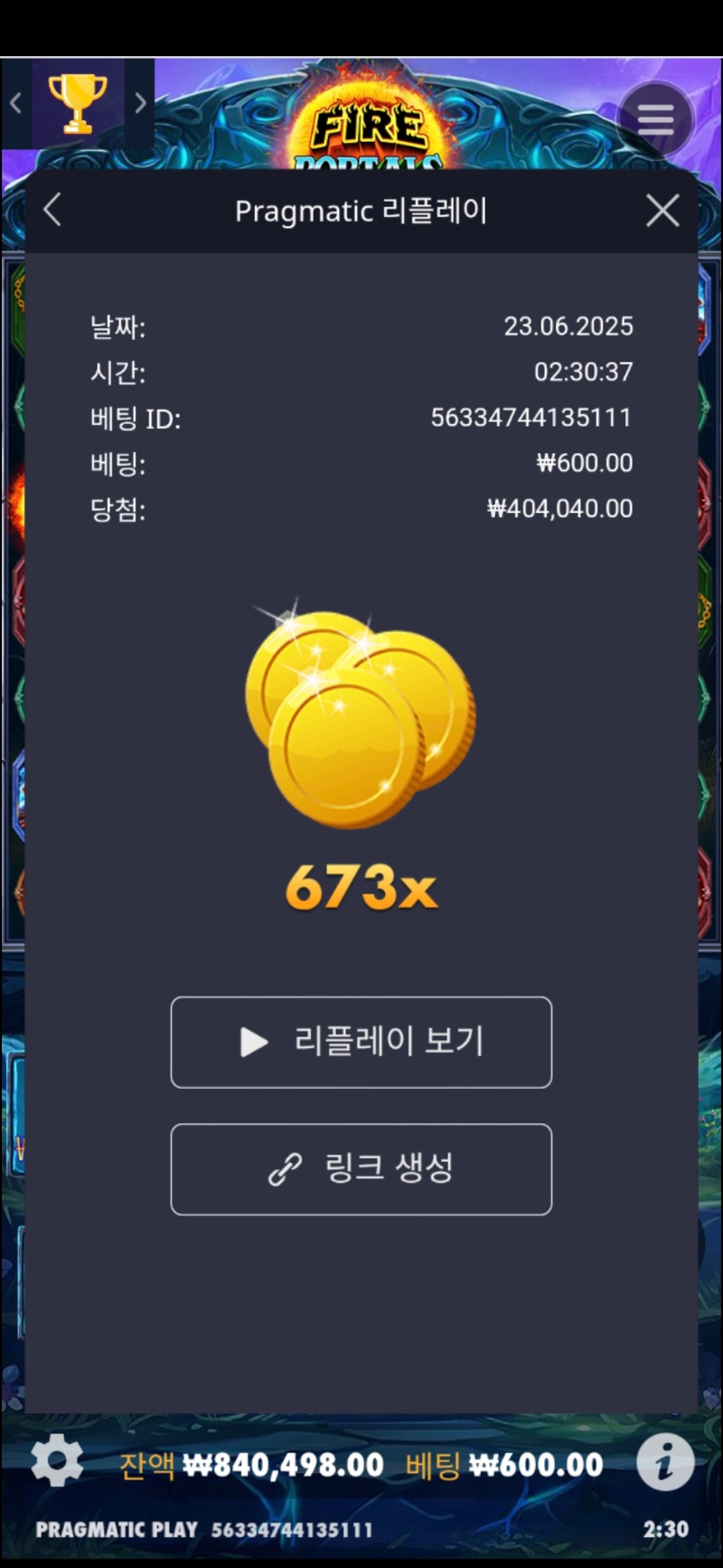
Task: Open the trophy tournament icon
Action: tap(78, 103)
